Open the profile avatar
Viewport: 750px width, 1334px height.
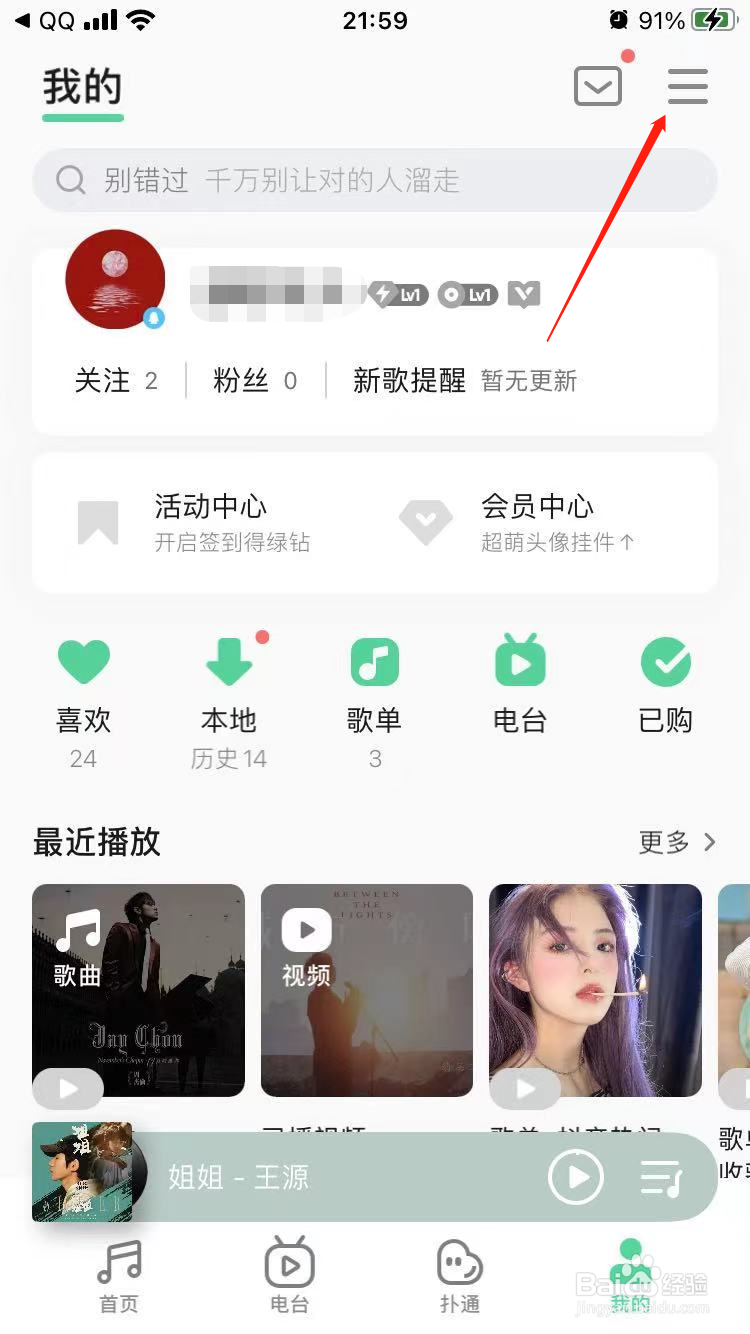[x=115, y=279]
